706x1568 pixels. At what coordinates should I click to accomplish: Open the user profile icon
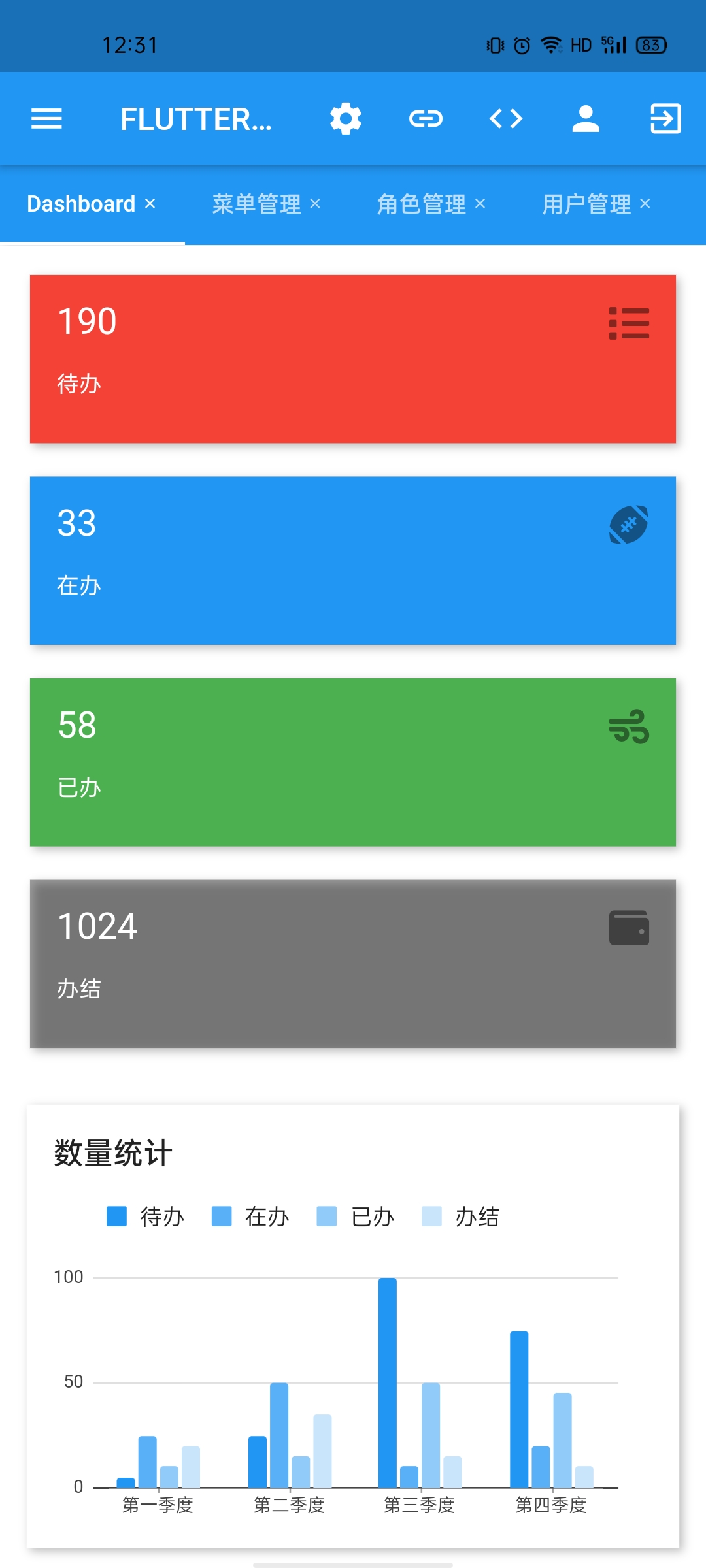pos(586,119)
